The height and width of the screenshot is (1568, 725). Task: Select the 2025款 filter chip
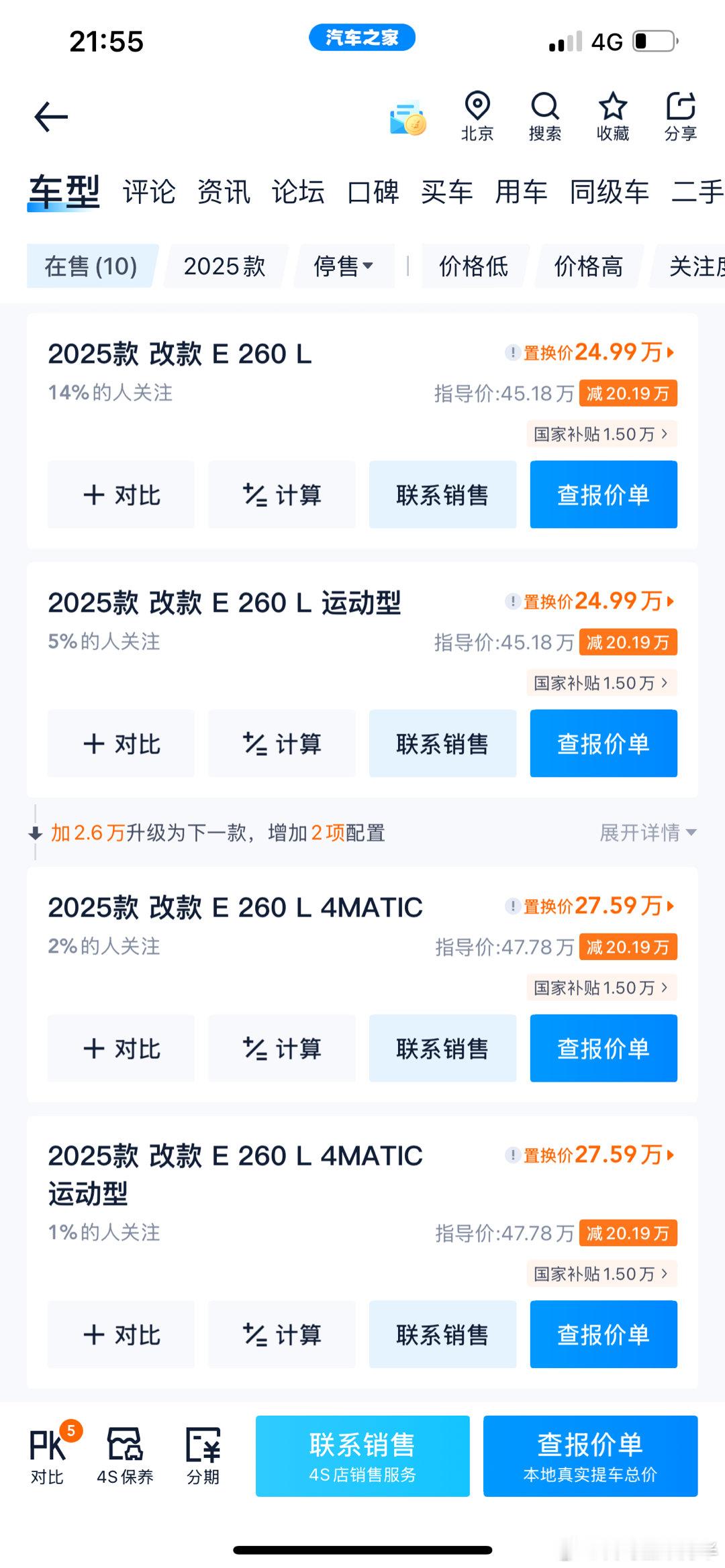click(x=226, y=266)
